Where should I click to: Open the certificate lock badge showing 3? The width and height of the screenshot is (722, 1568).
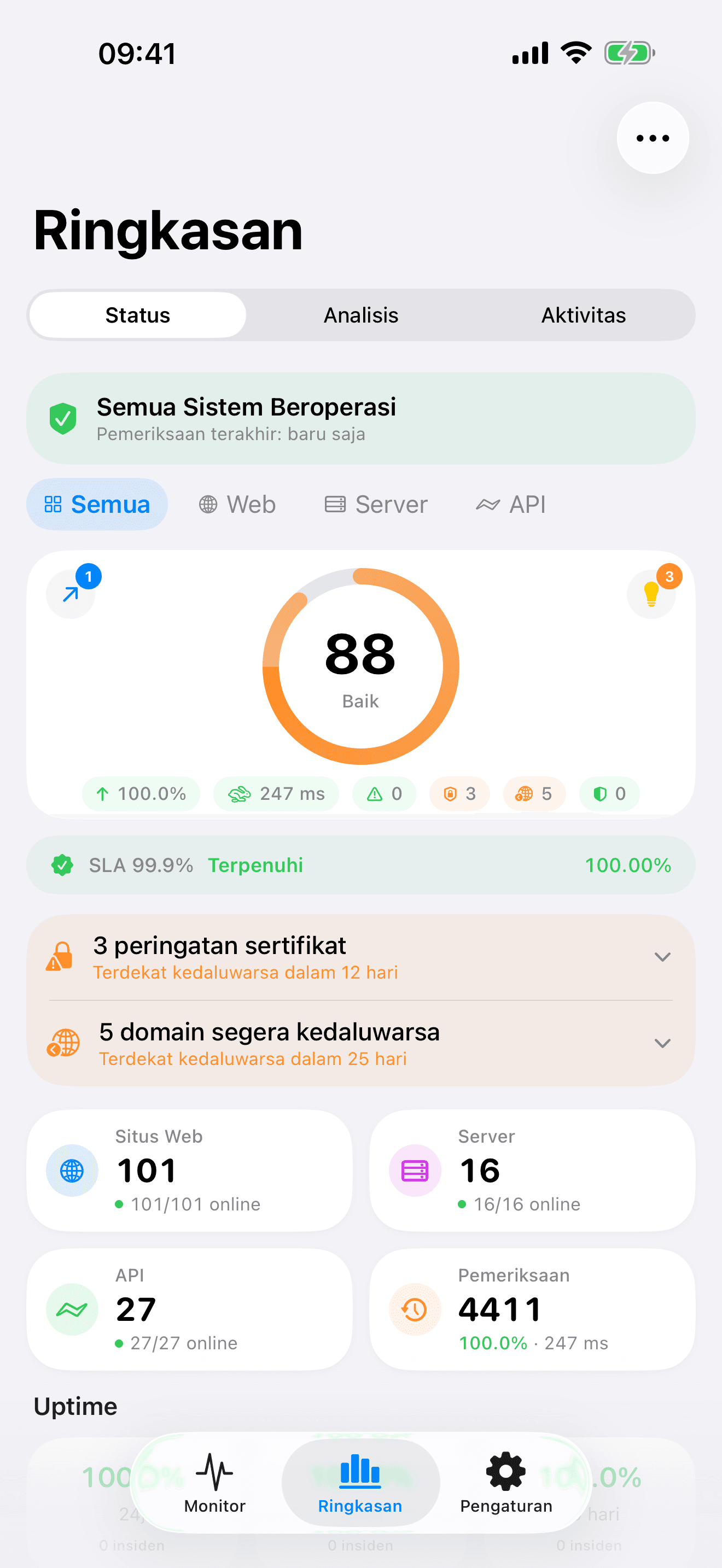tap(459, 793)
